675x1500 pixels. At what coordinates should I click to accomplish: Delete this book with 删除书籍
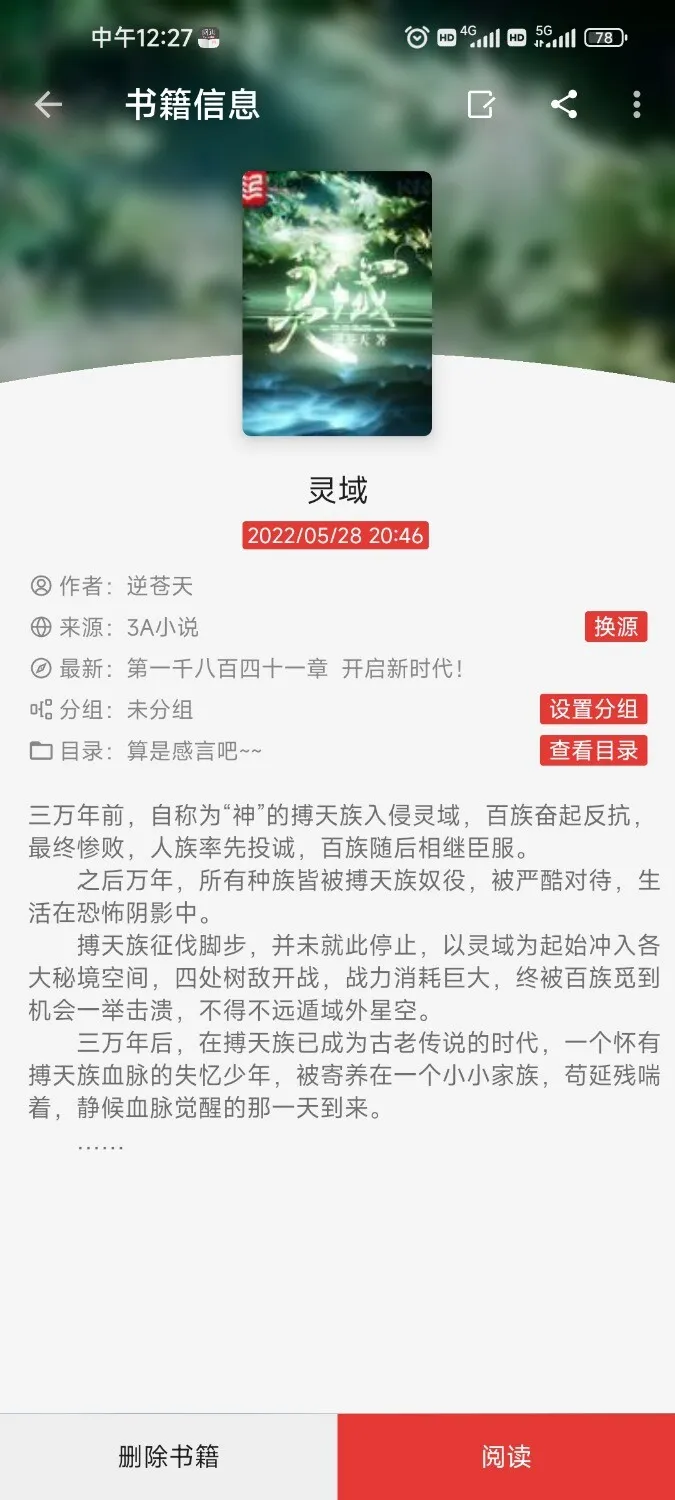pyautogui.click(x=168, y=1456)
